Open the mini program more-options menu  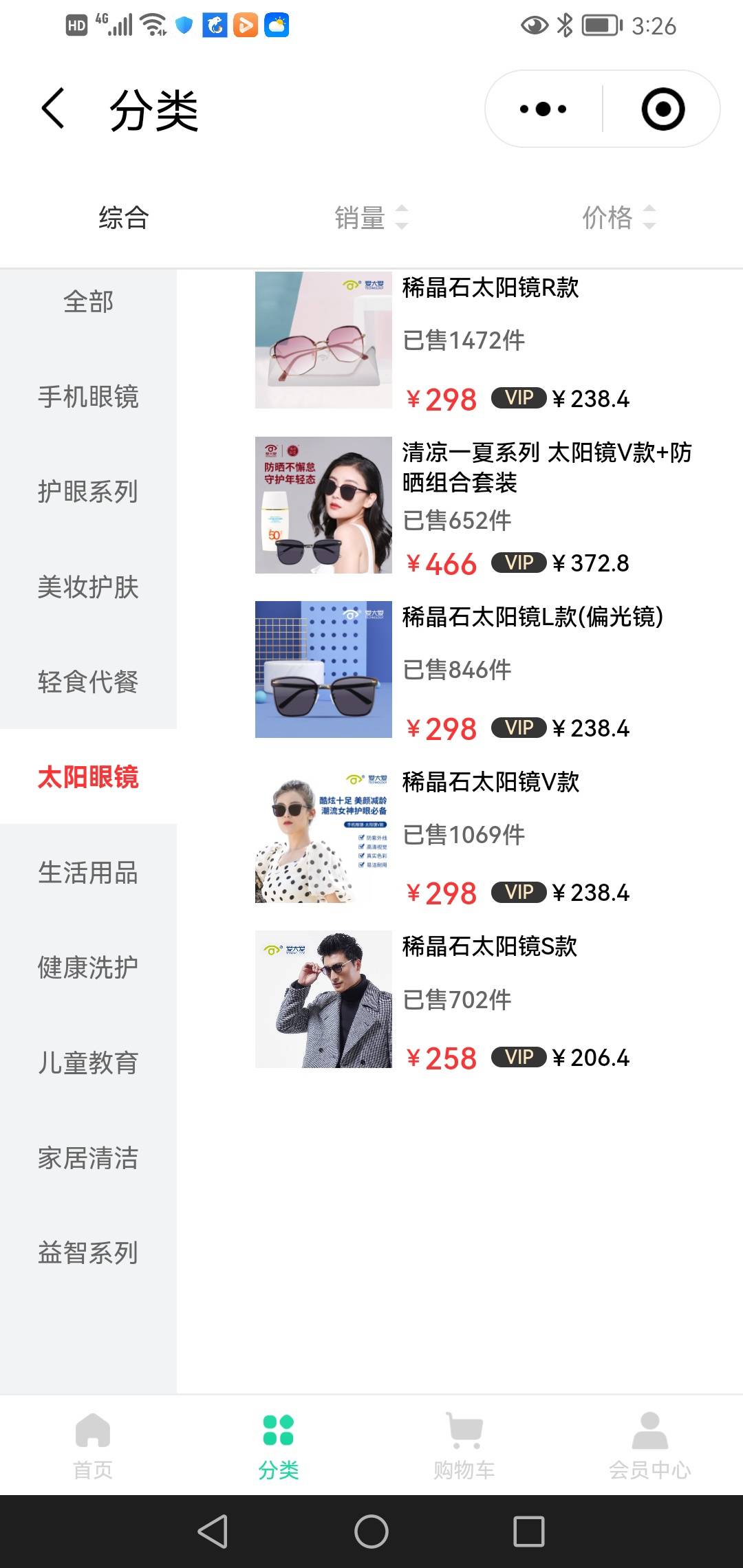point(543,109)
